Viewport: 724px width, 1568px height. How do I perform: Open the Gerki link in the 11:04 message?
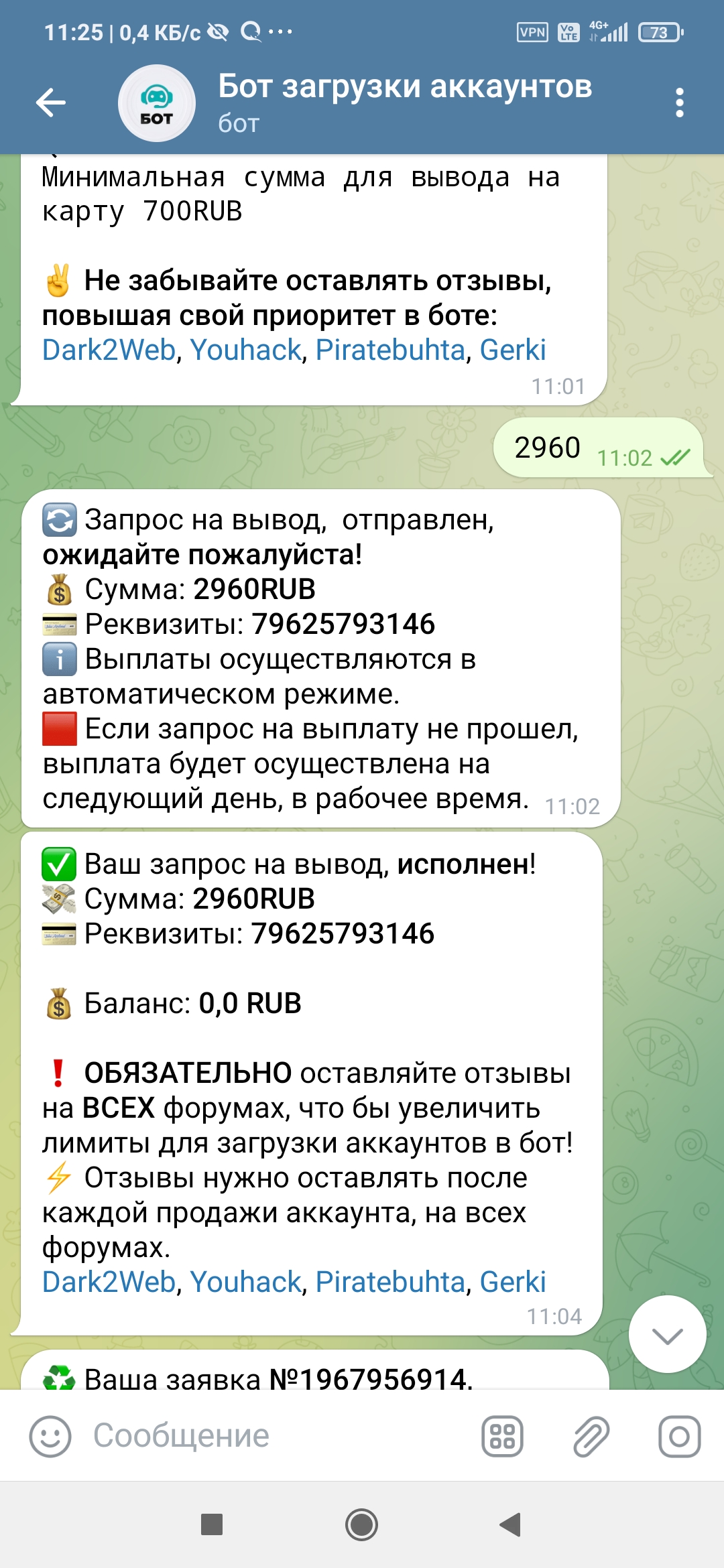(513, 1282)
